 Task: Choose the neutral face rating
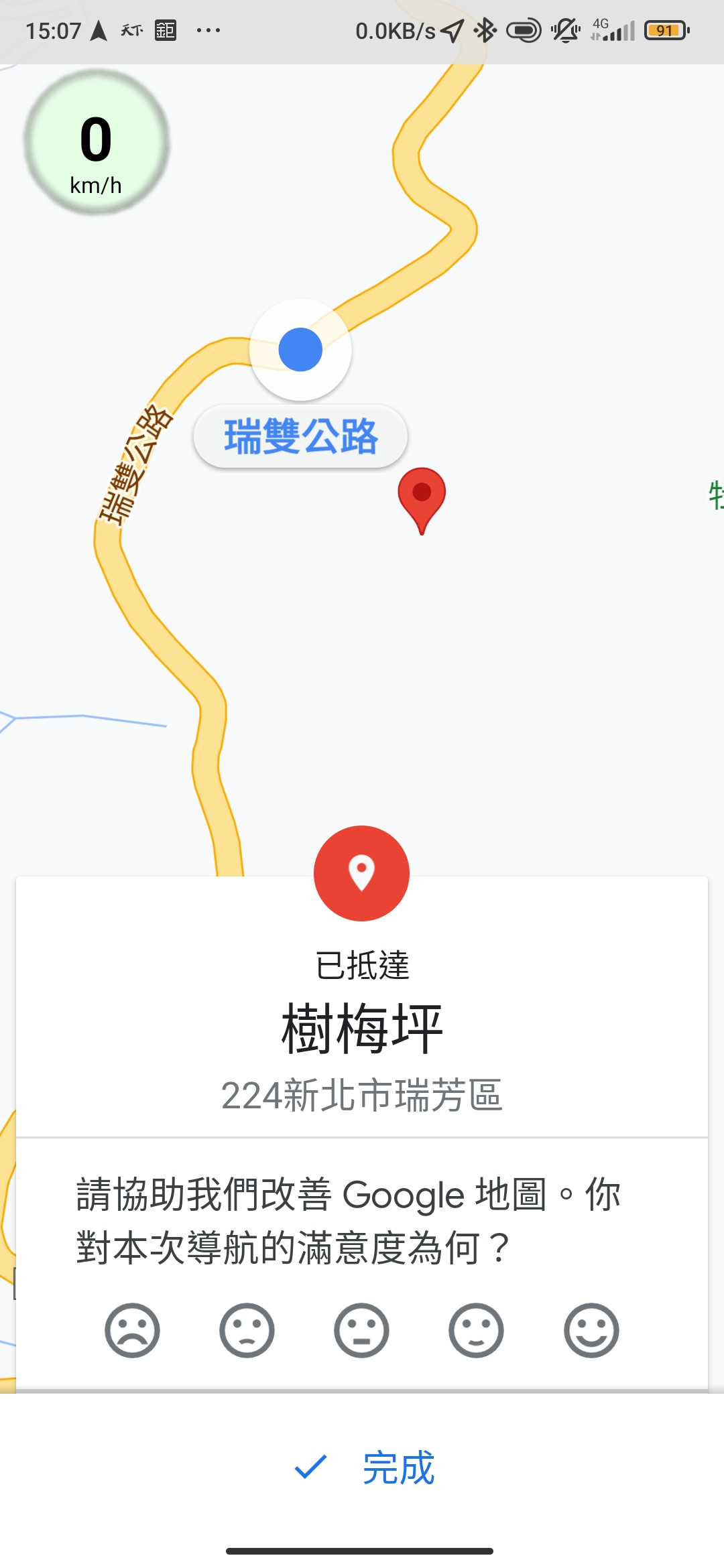click(x=361, y=1330)
